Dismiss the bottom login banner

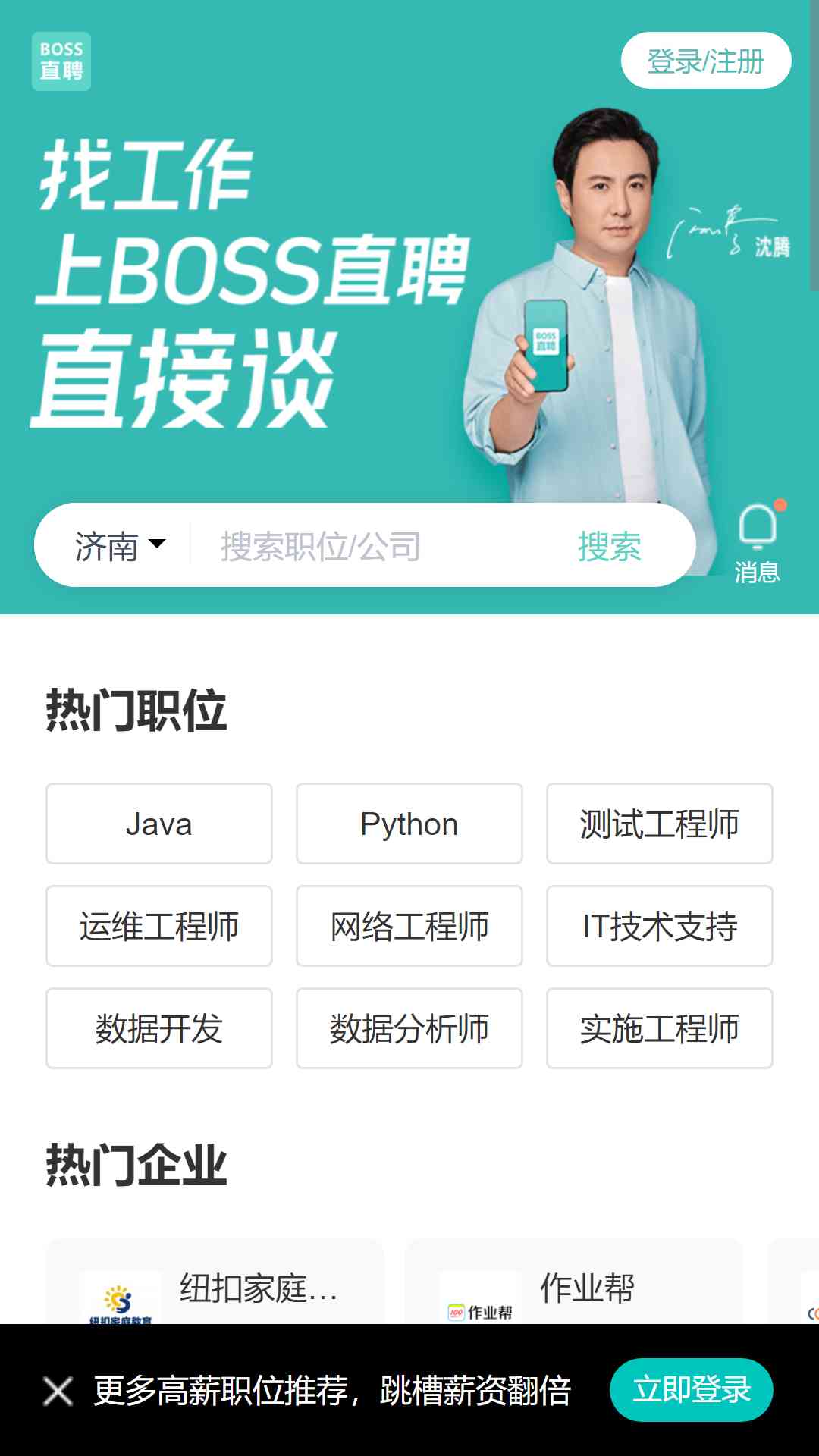(x=58, y=1391)
